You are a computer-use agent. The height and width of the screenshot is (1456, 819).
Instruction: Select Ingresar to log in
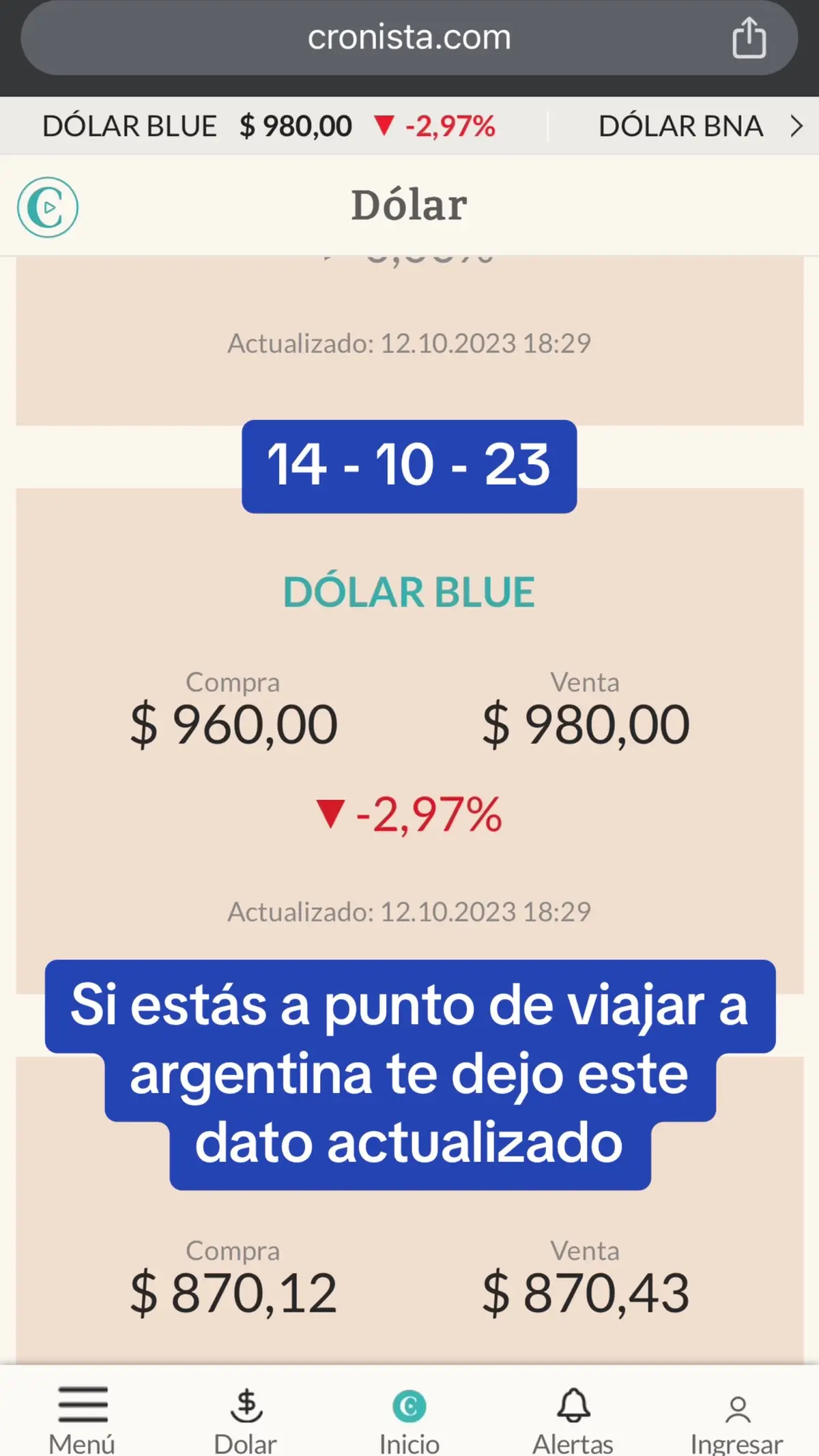(736, 1421)
